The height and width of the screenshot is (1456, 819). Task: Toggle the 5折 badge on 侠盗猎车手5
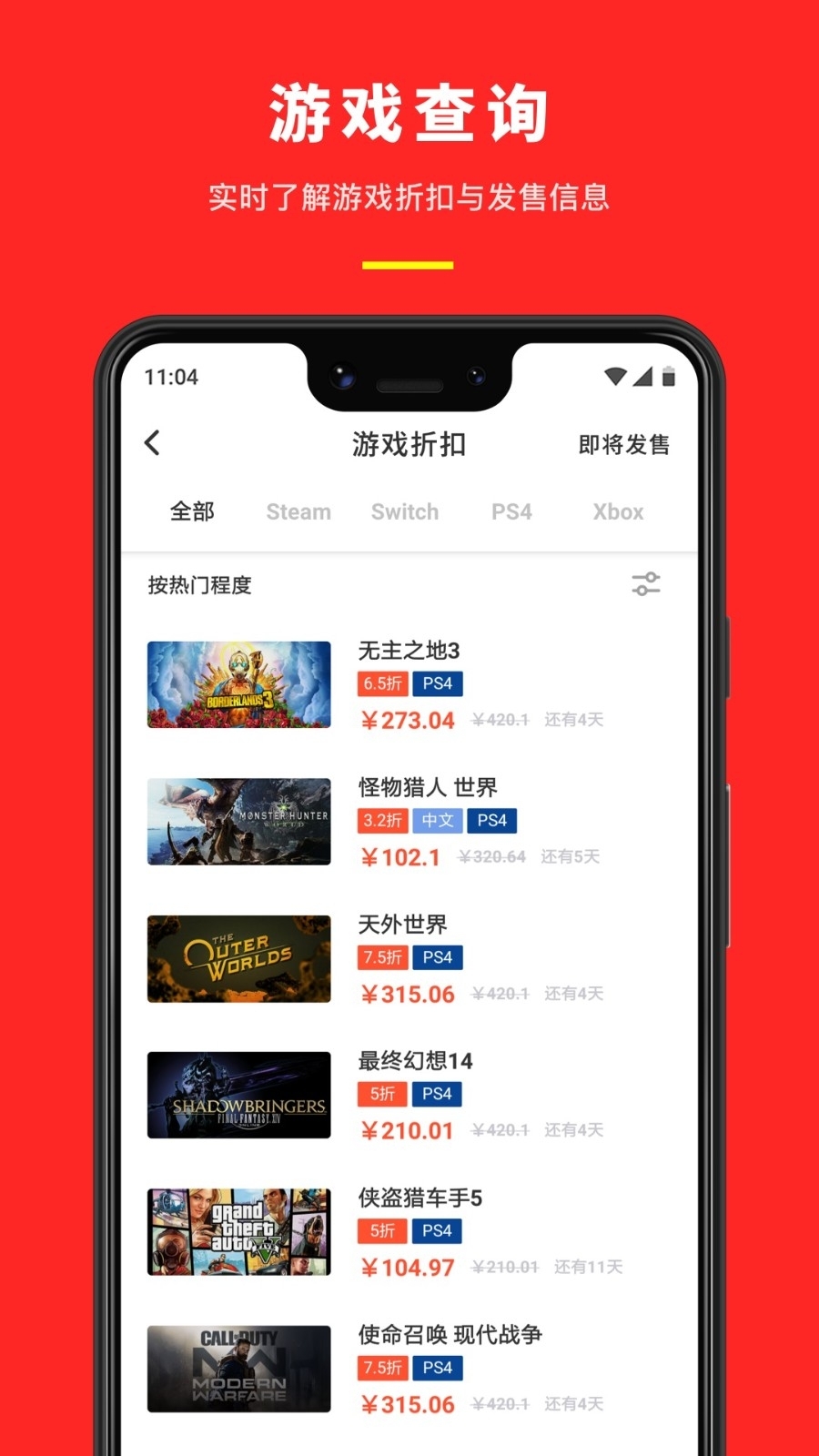[380, 1230]
